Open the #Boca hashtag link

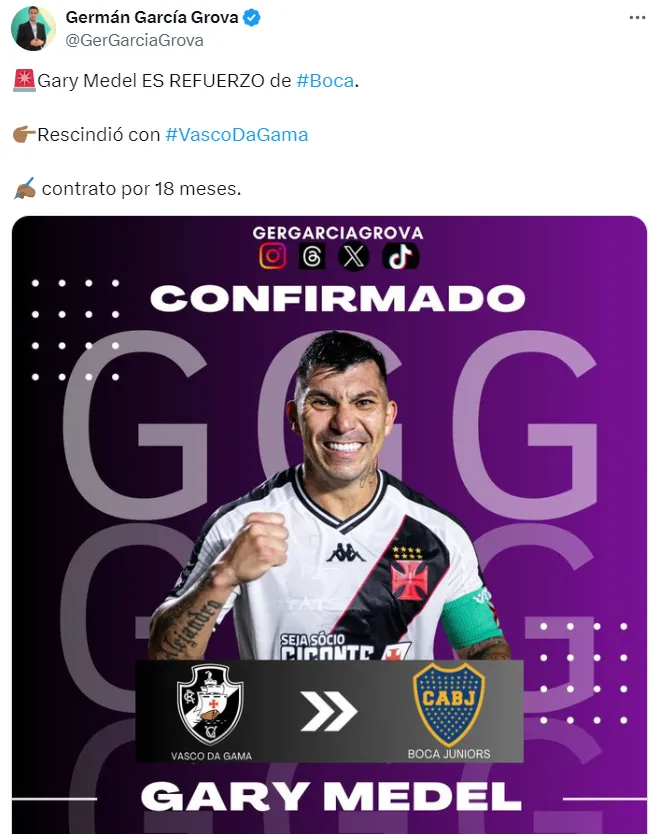coord(325,80)
